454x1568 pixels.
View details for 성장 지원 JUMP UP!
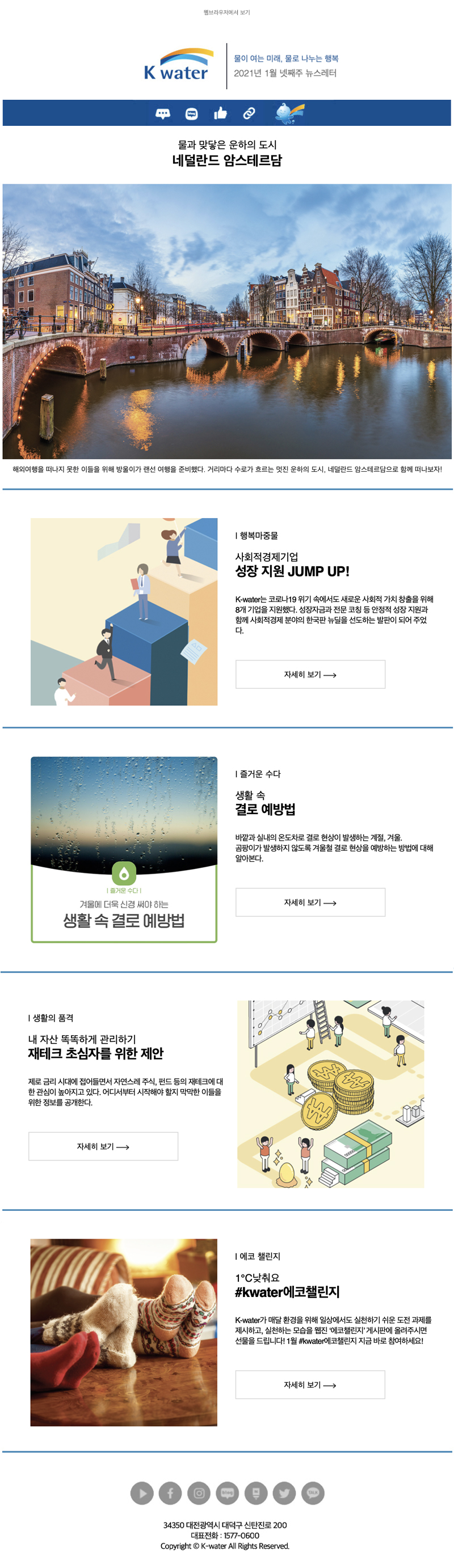tap(310, 675)
